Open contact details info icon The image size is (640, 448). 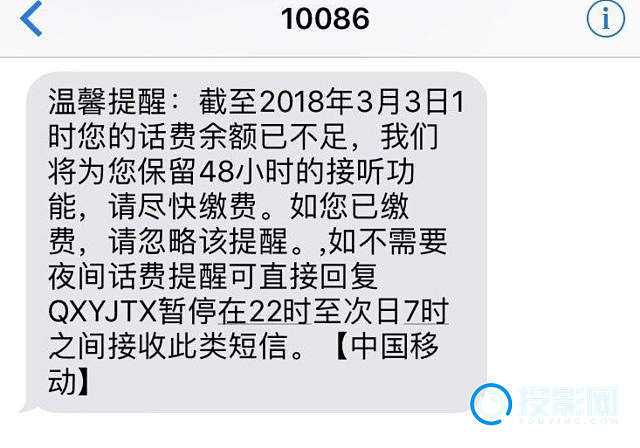pos(605,19)
